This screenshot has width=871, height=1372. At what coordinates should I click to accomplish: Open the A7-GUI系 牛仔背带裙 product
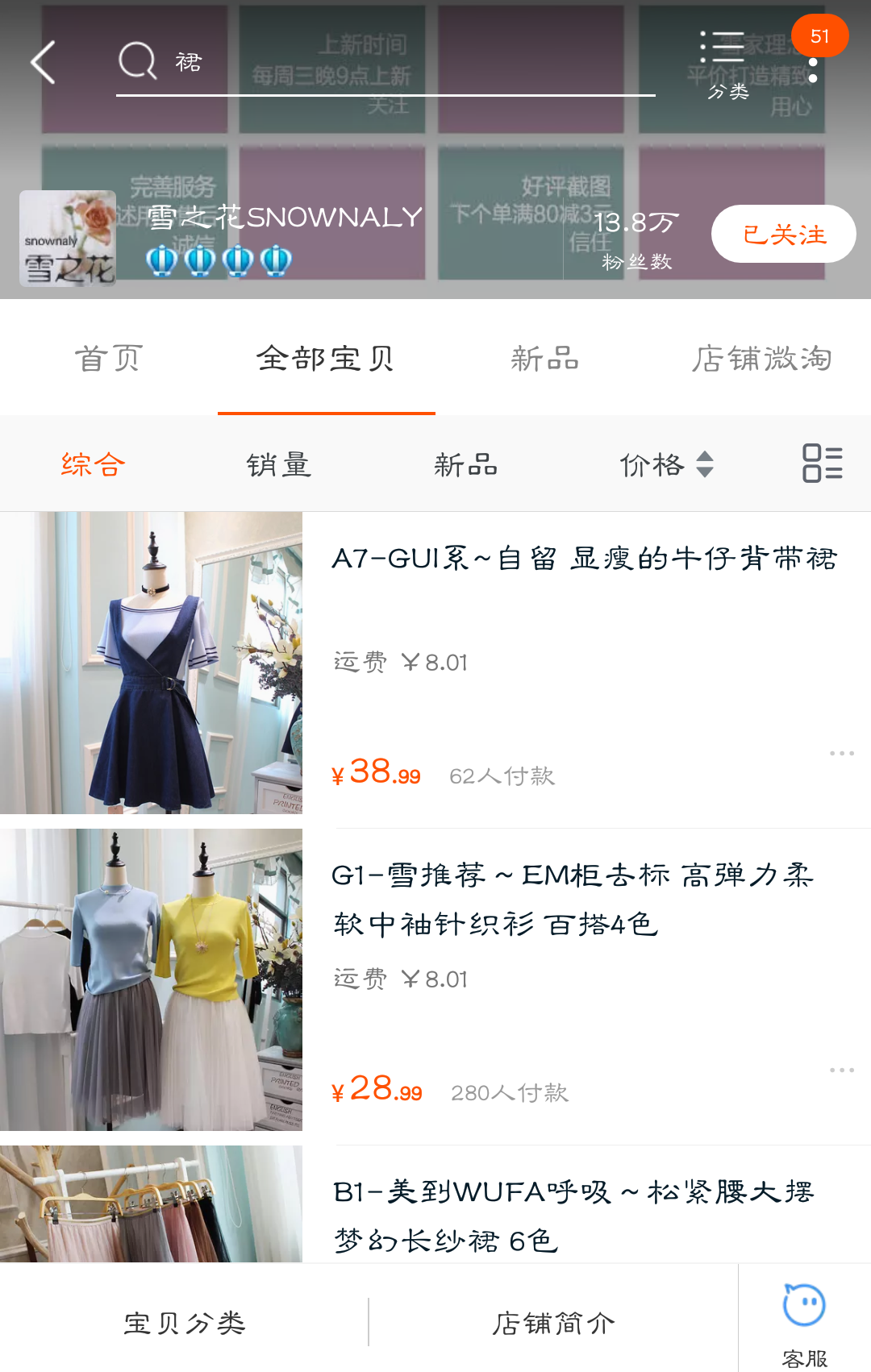coord(584,558)
